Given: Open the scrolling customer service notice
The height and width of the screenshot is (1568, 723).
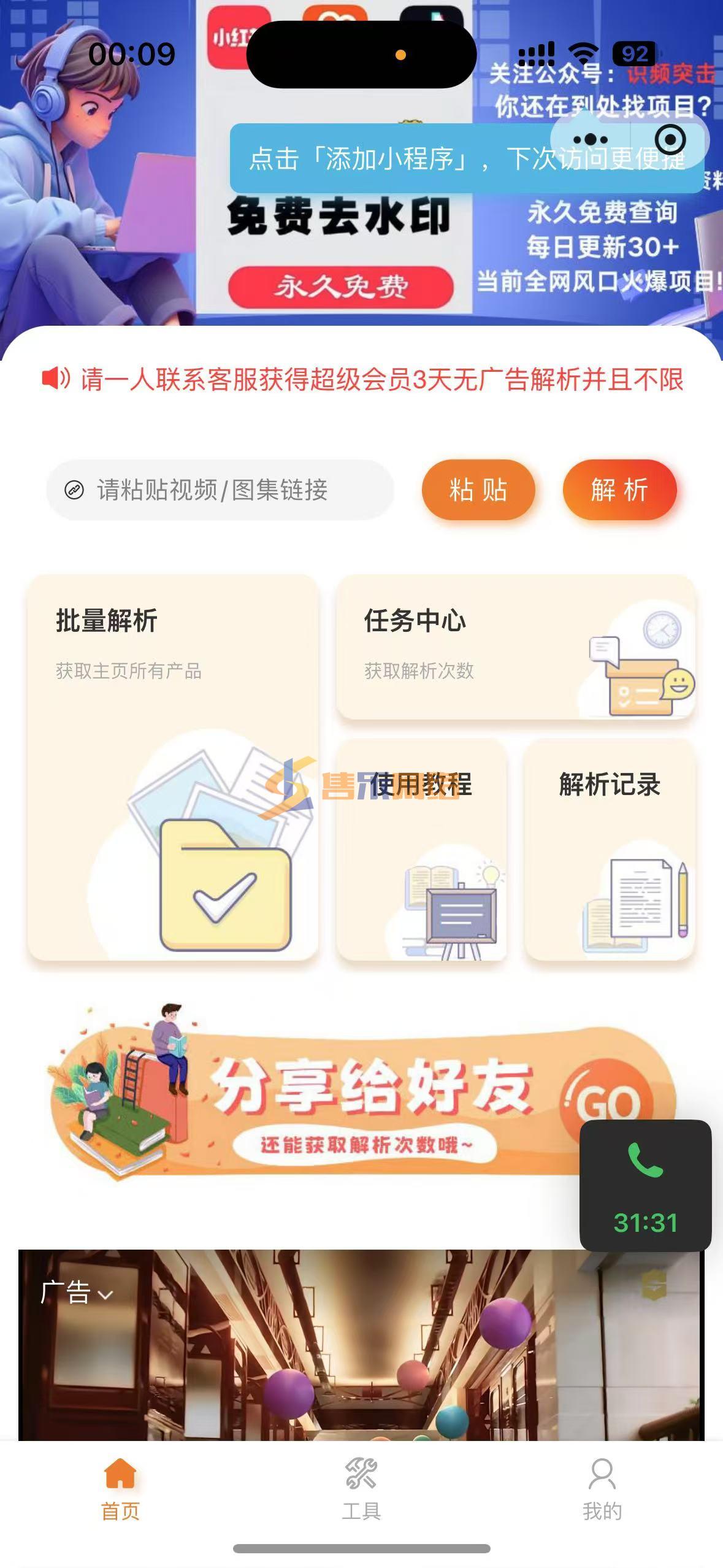Looking at the screenshot, I should pyautogui.click(x=362, y=379).
